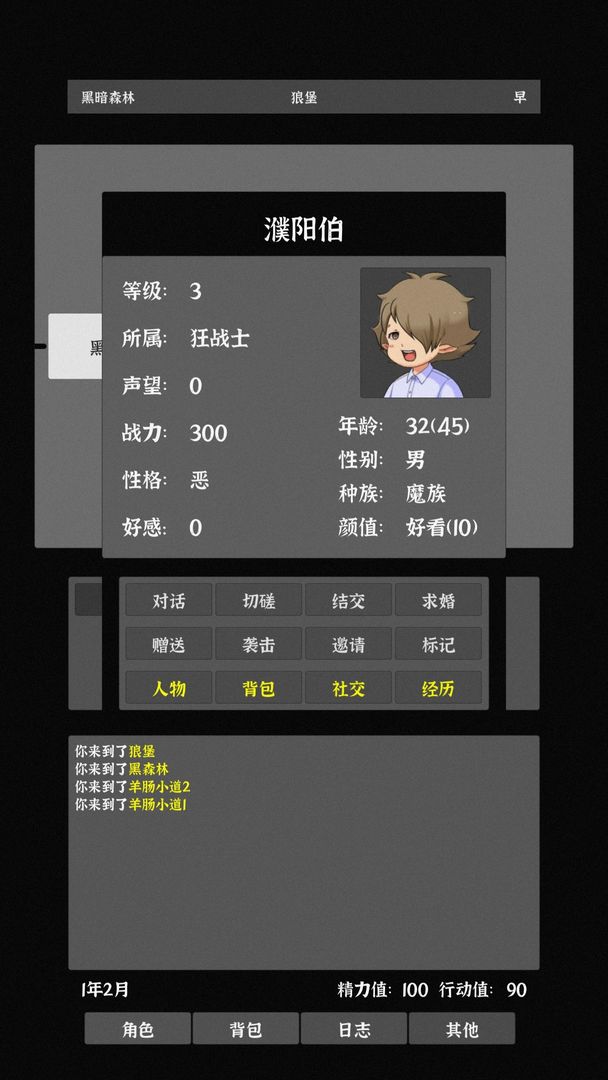Tap the 求婚 proposal button
The width and height of the screenshot is (608, 1080).
438,600
